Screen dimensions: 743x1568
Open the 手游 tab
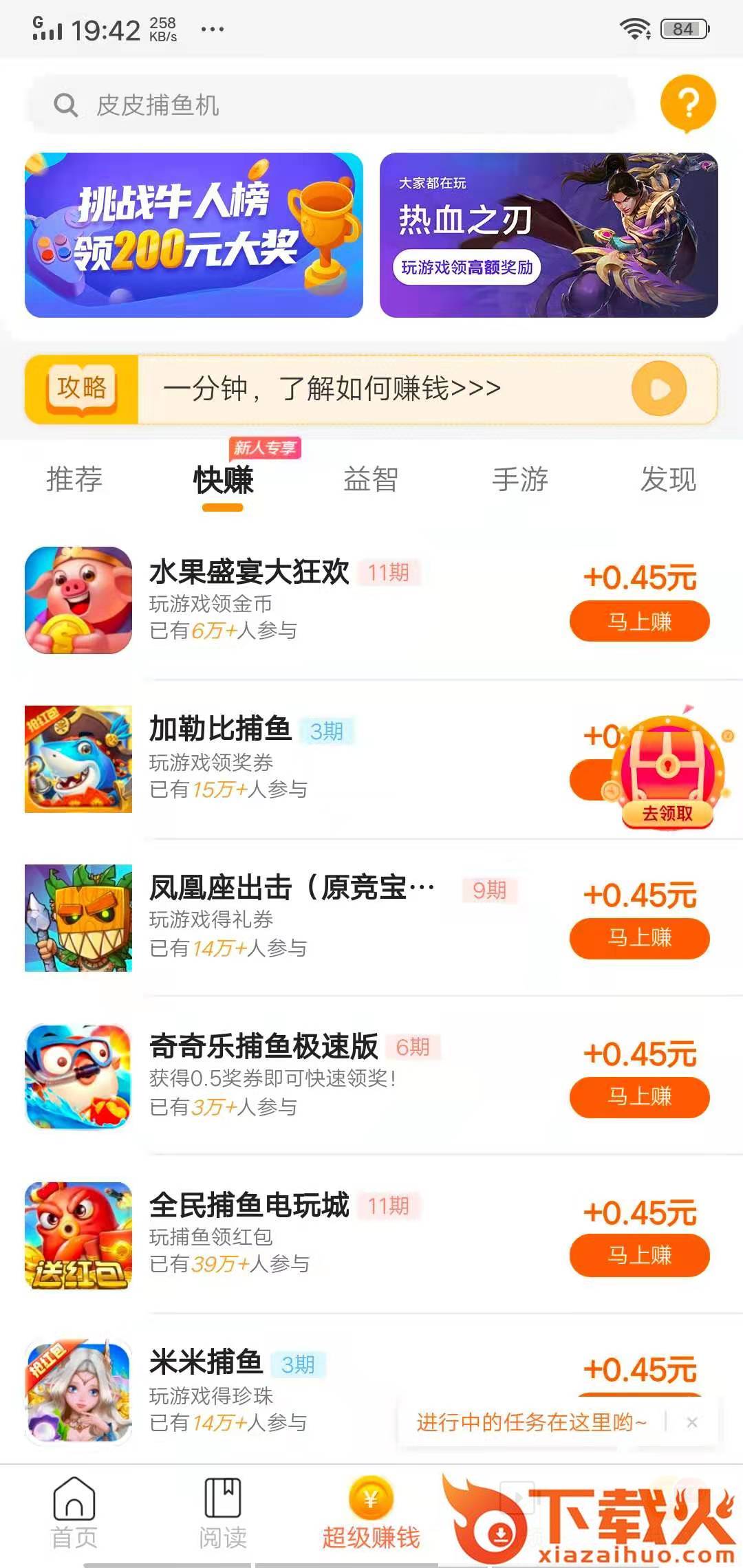point(521,480)
